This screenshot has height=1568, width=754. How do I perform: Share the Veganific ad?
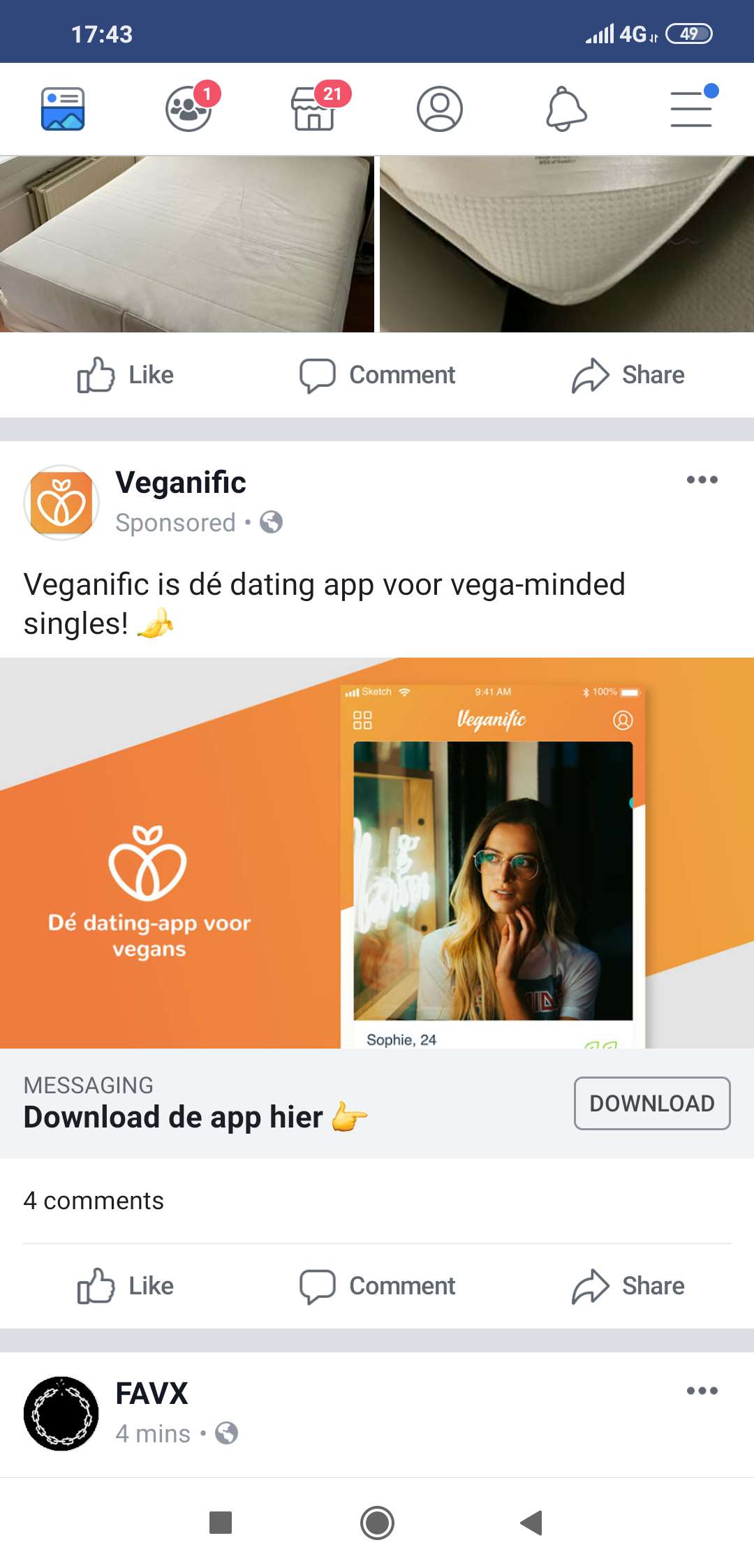pos(628,1286)
